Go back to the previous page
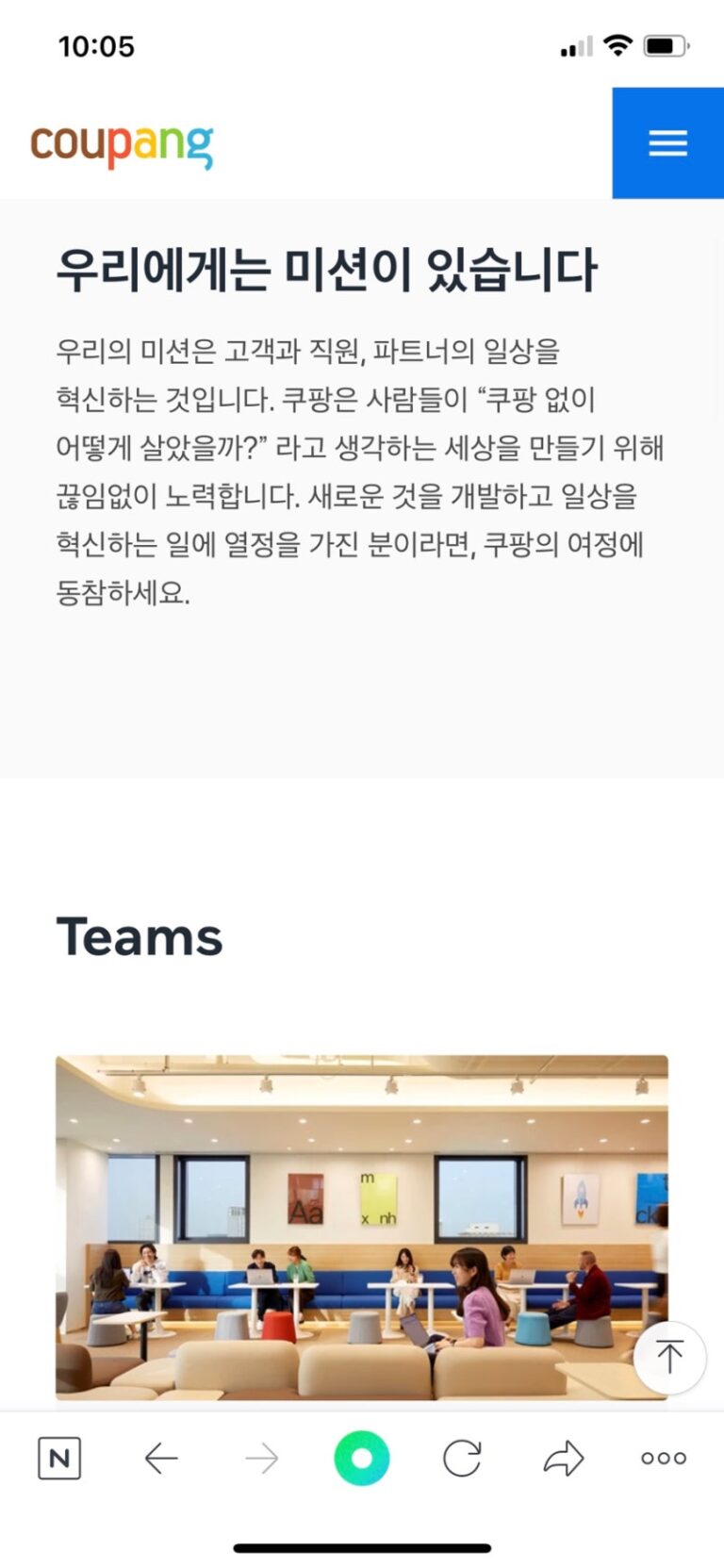This screenshot has width=724, height=1568. point(161,1459)
